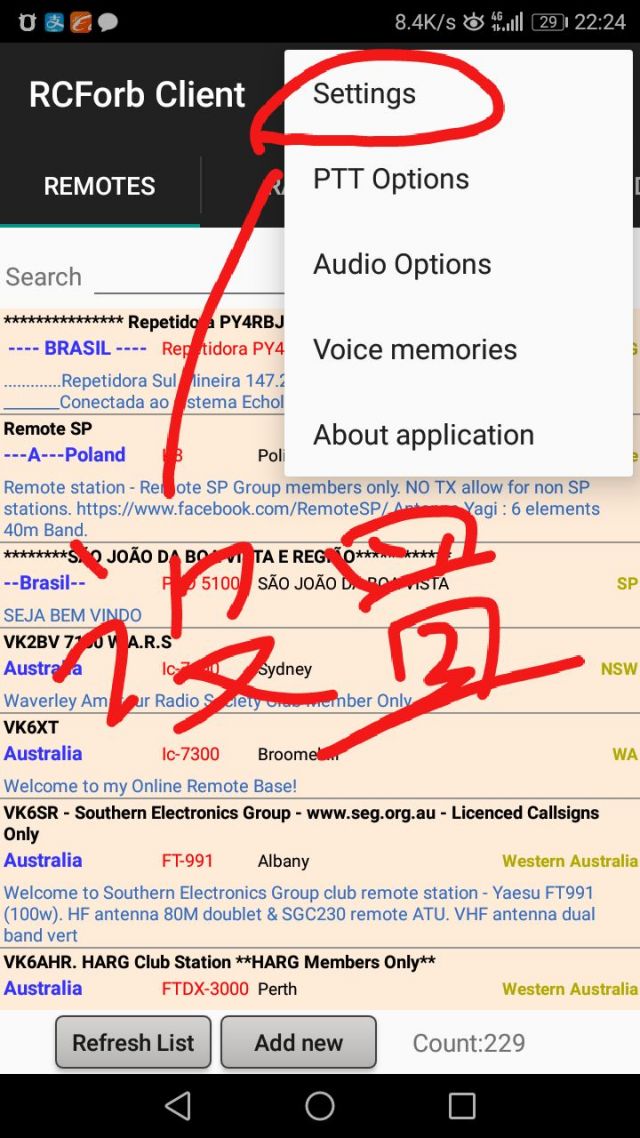Refresh the remotes list
640x1138 pixels.
(133, 1042)
